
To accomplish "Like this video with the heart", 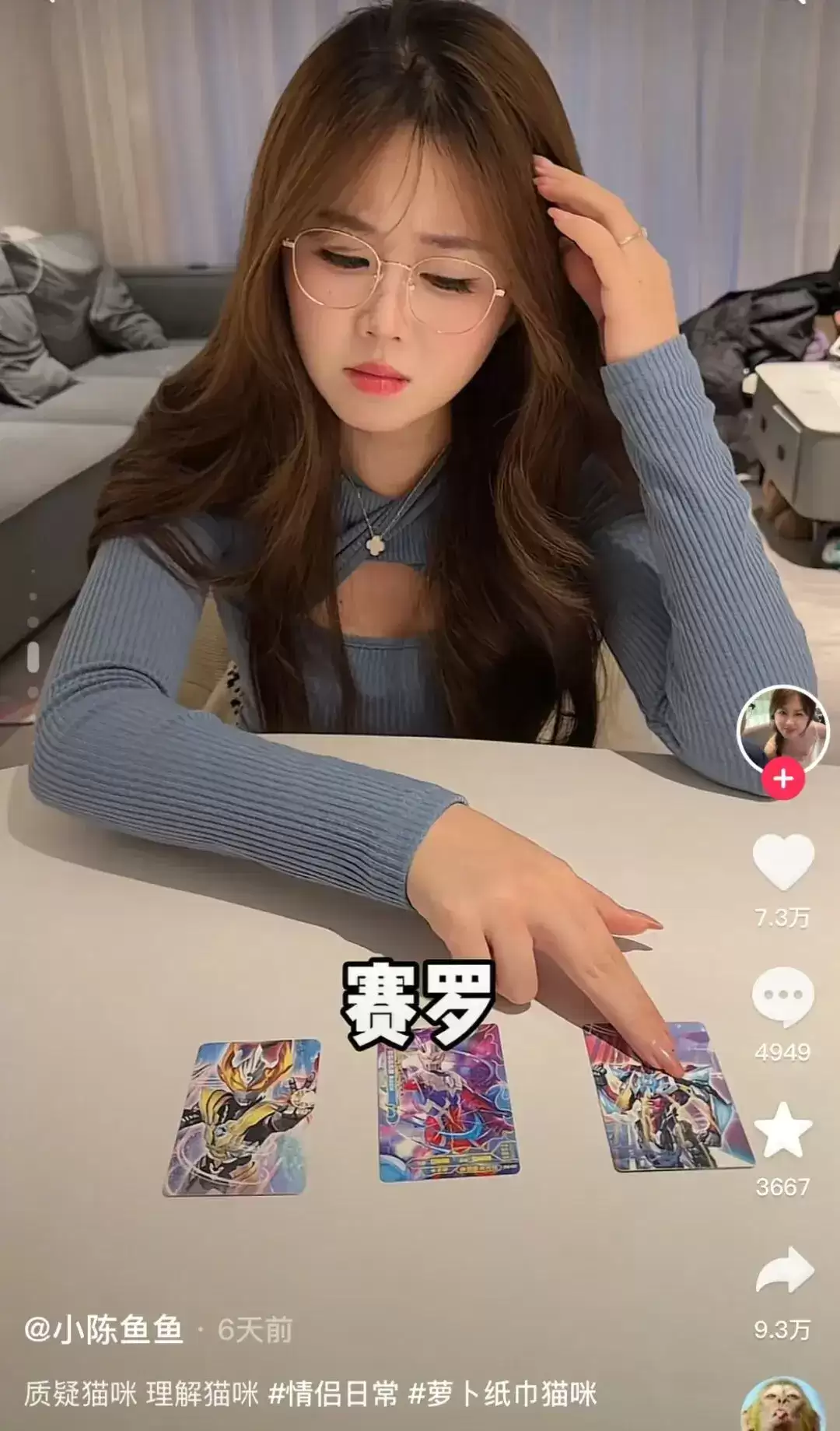I will [782, 861].
